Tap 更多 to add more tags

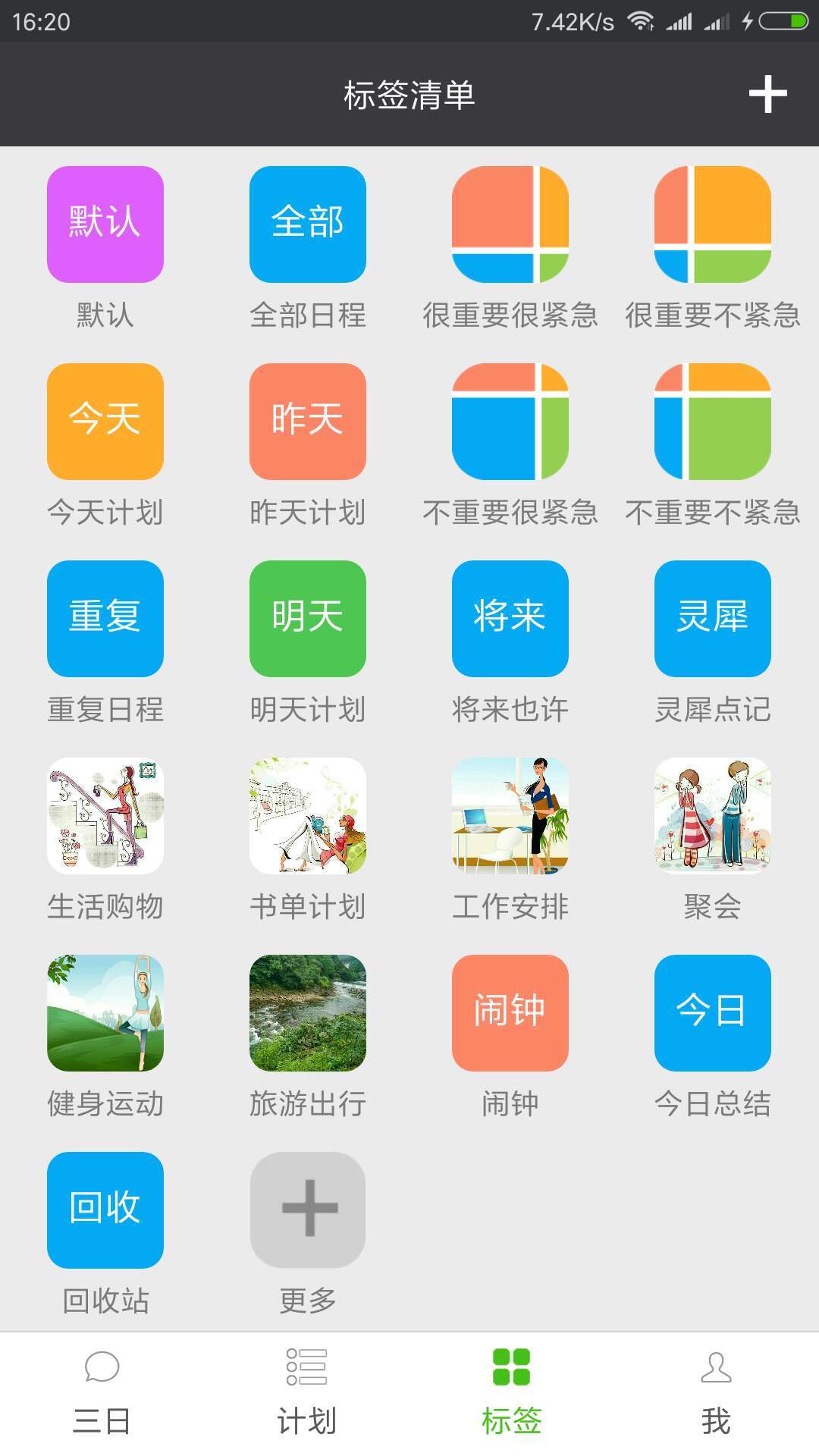[307, 1211]
